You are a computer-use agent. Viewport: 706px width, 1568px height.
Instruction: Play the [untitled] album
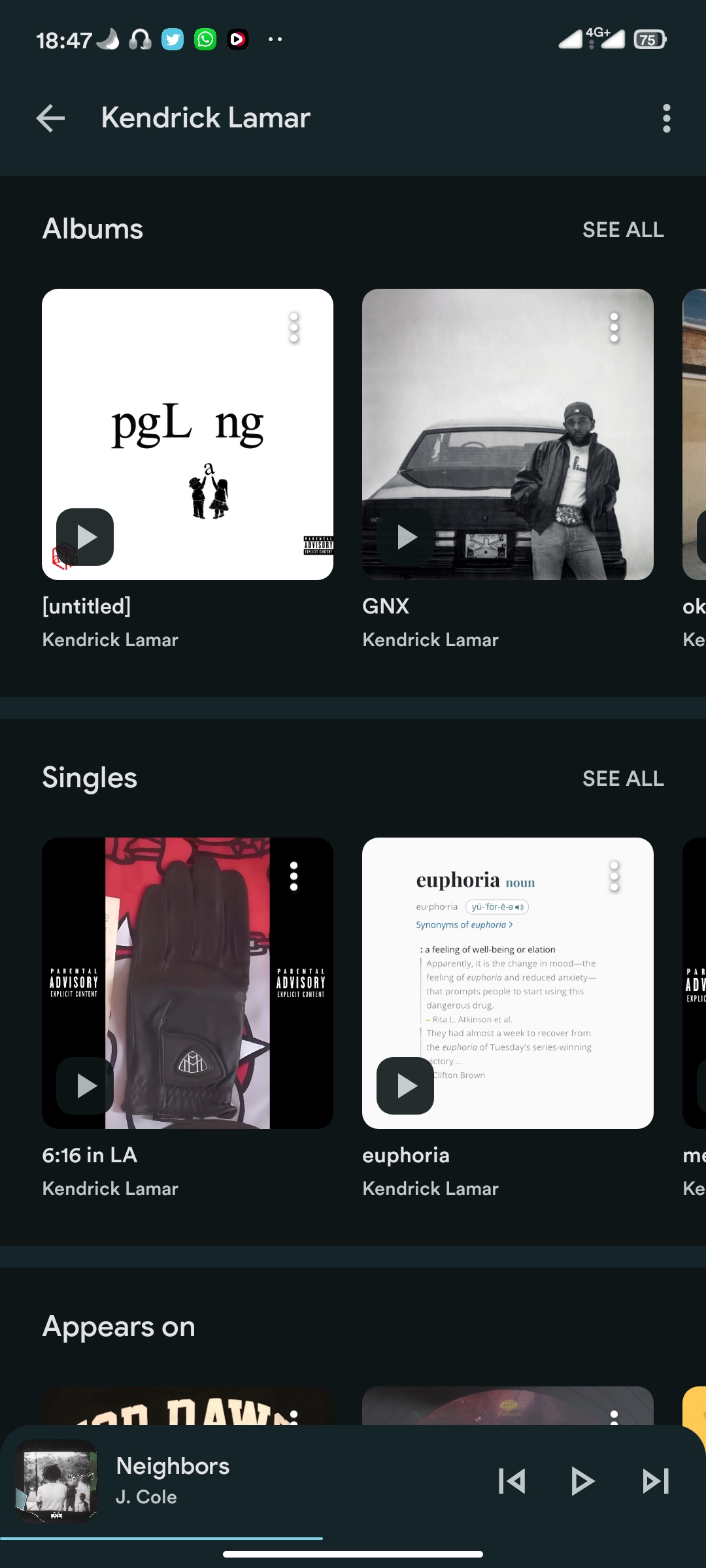(85, 537)
